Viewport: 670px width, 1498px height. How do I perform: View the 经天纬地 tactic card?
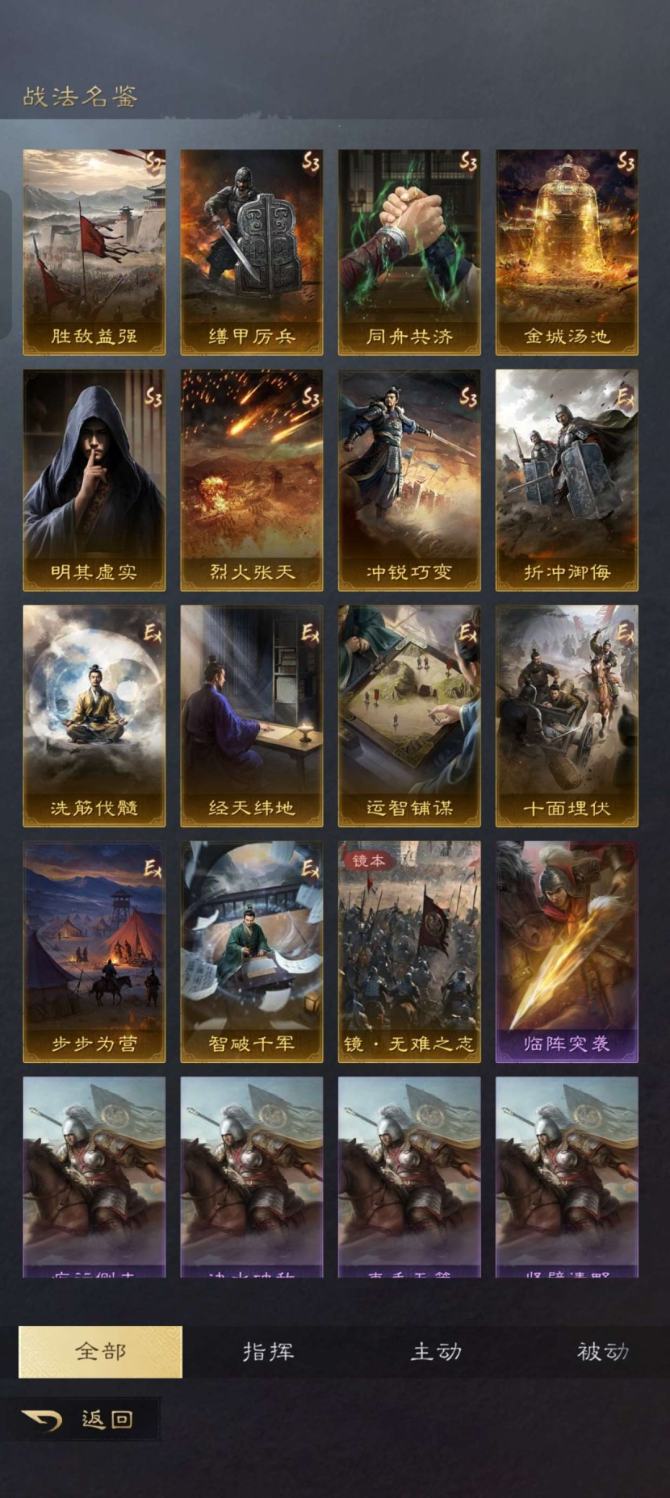(251, 715)
